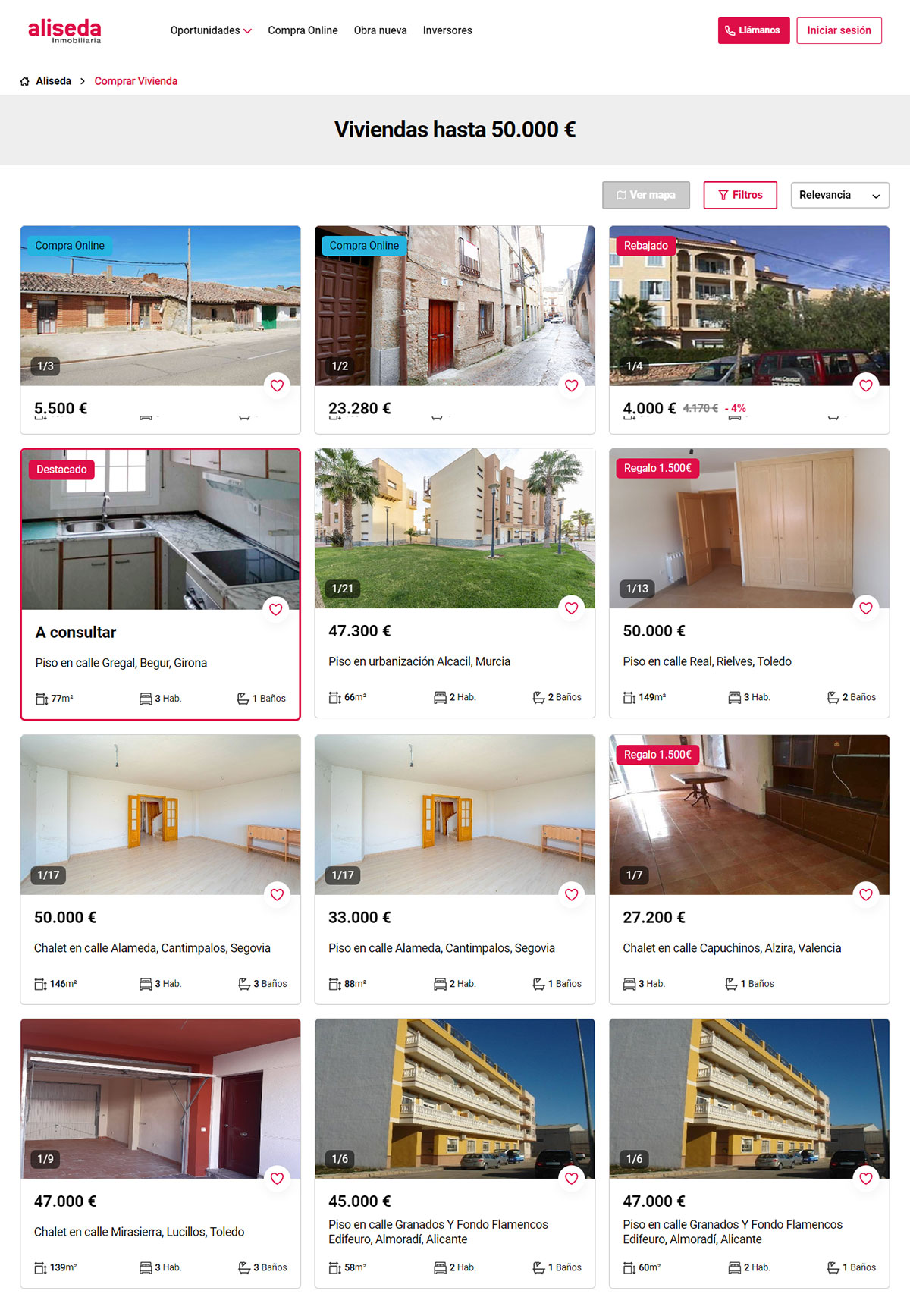Go to Aliseda home breadcrumb
Viewport: 910px width, 1316px height.
click(x=53, y=81)
